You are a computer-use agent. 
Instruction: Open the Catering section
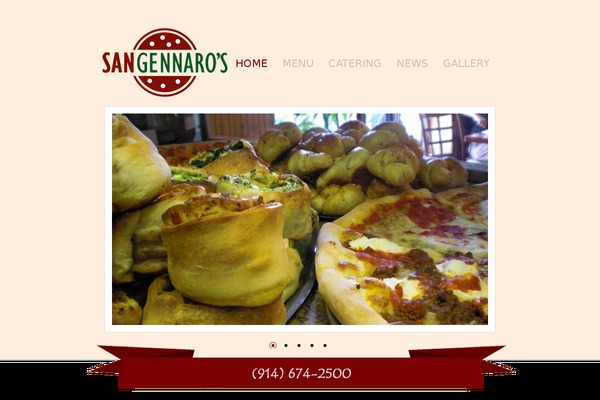(x=354, y=63)
